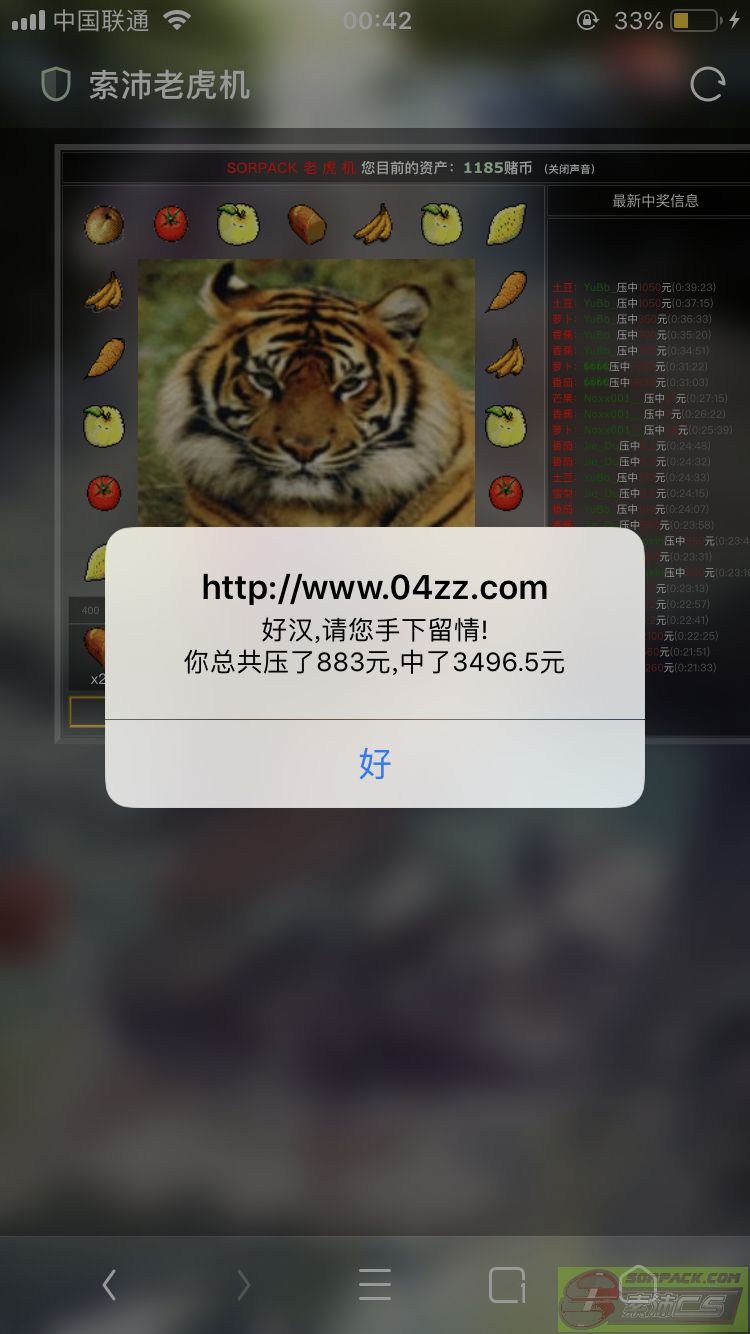This screenshot has height=1334, width=750.
Task: Go back to the previous page
Action: coord(110,1284)
